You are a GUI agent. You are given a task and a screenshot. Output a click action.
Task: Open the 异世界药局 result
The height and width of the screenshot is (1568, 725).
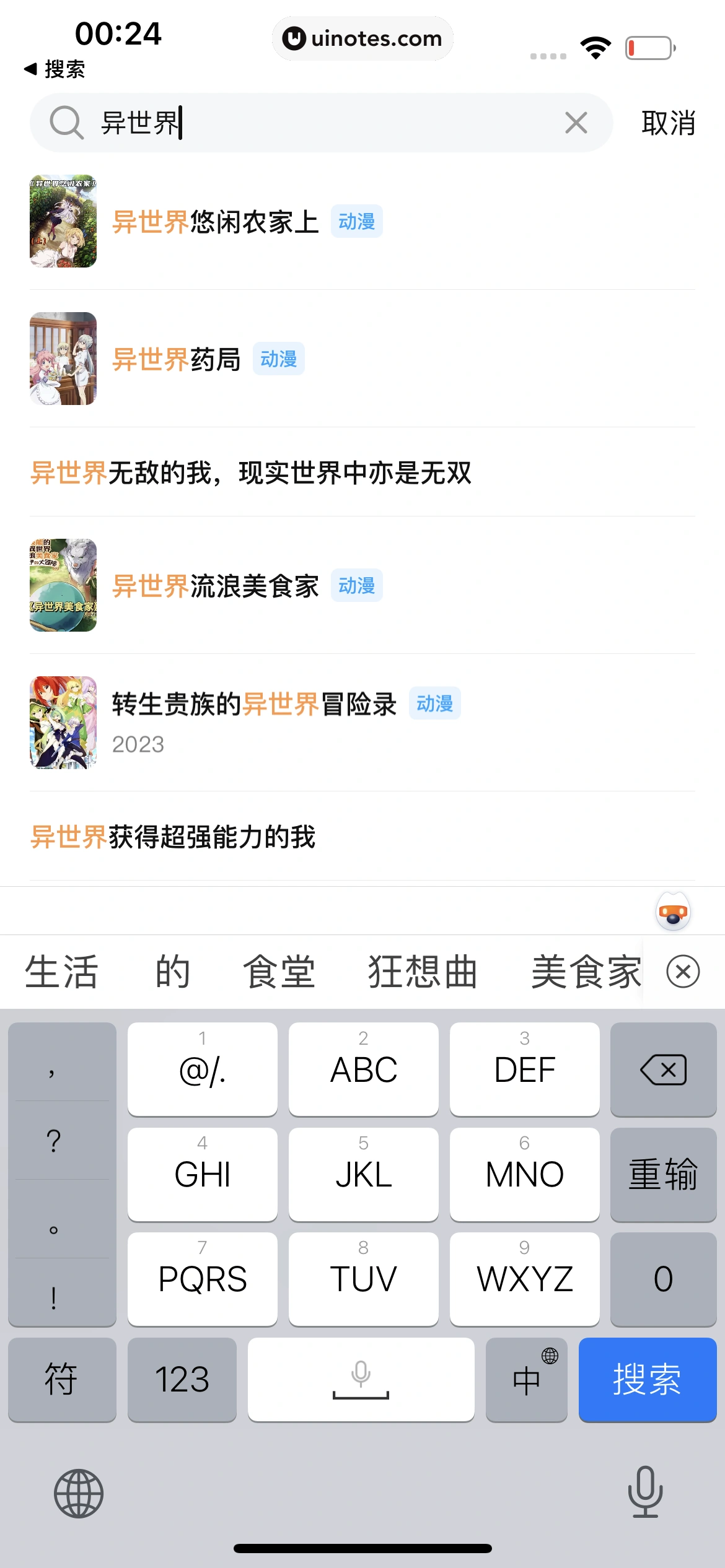(177, 360)
